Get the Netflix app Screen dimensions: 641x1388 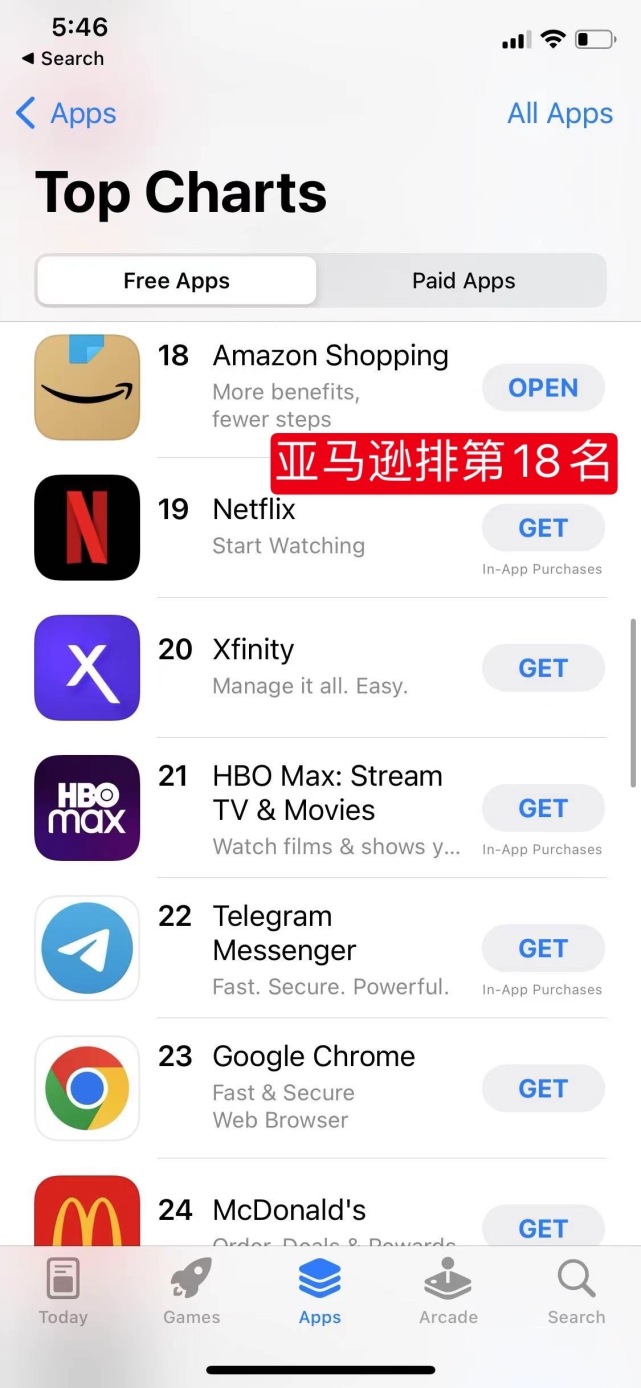543,528
